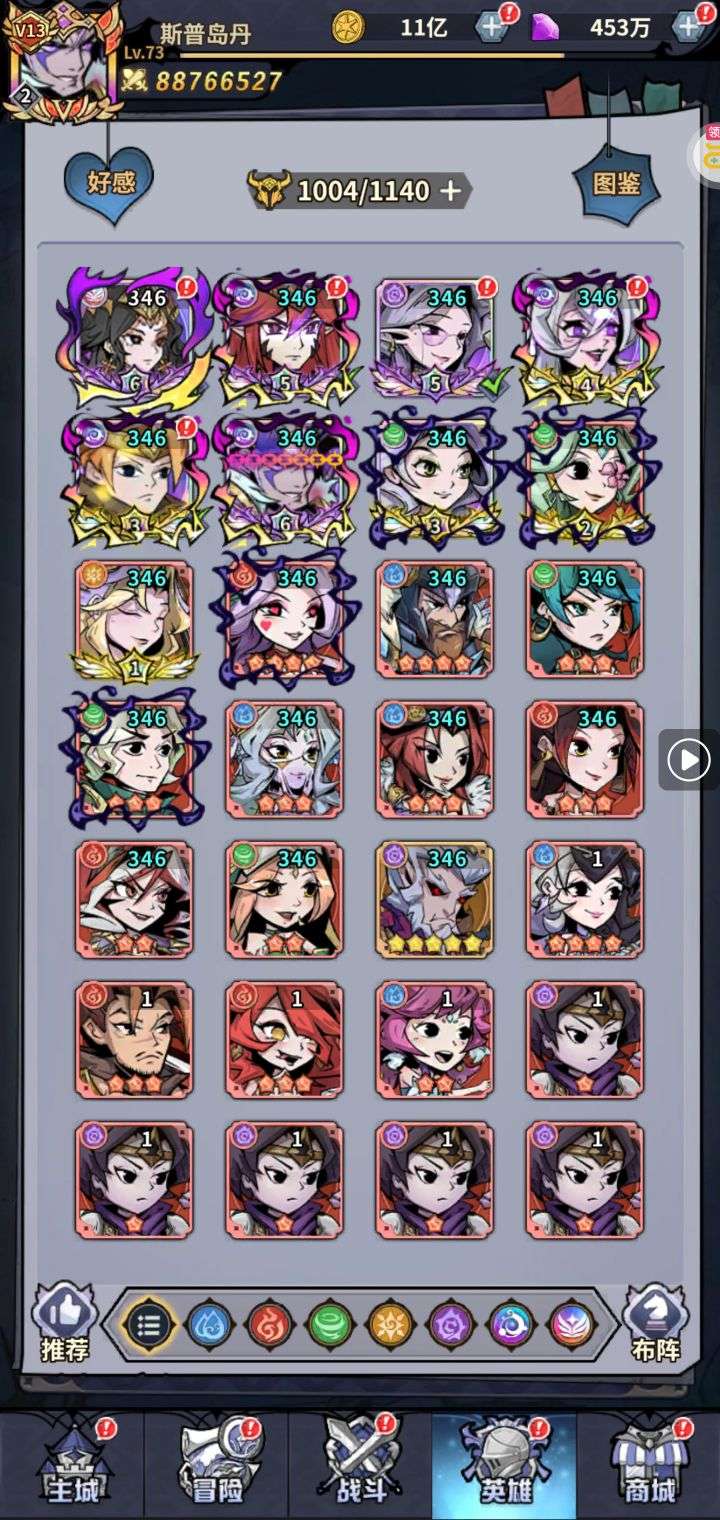Tap the floating play button on right edge
The width and height of the screenshot is (720, 1520).
click(688, 761)
